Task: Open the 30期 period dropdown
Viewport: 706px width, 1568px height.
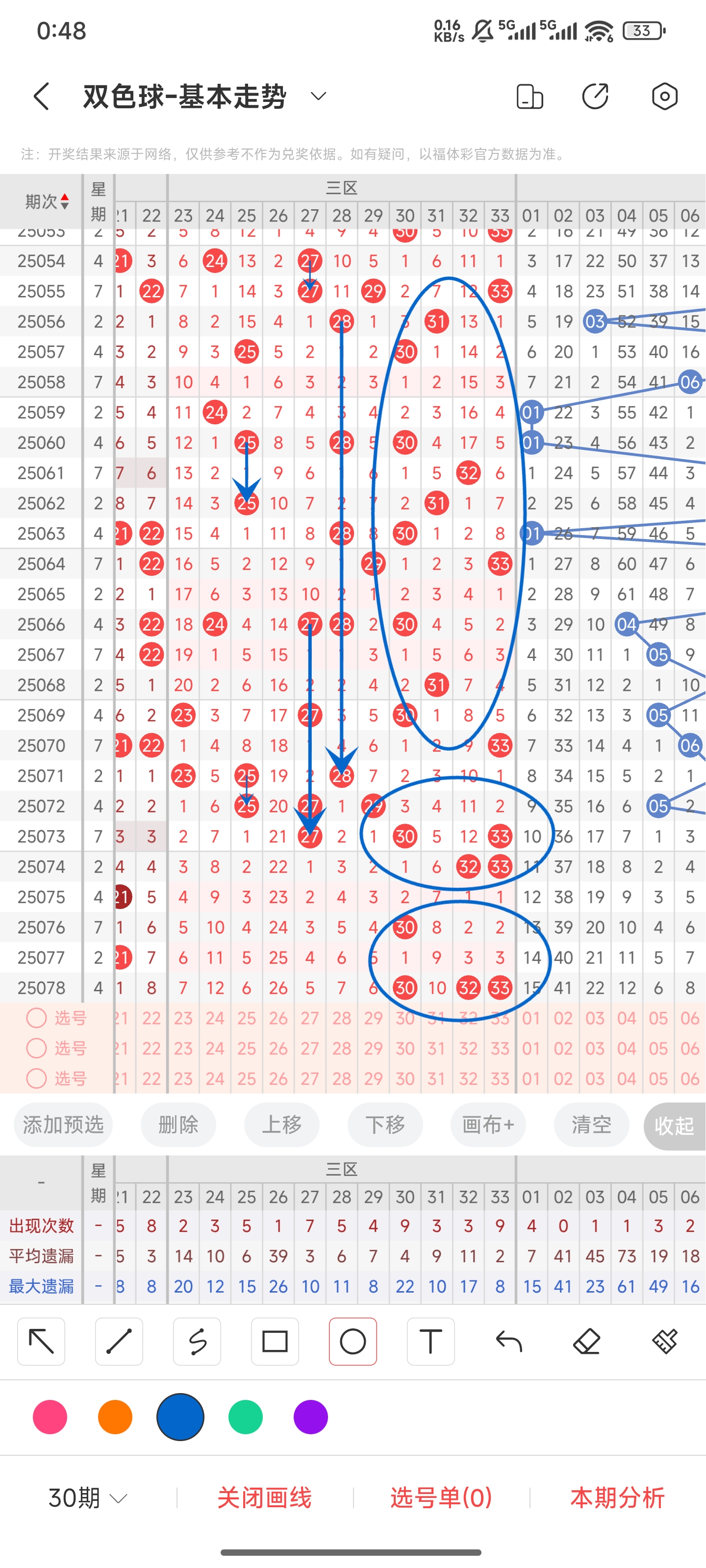Action: point(88,1497)
